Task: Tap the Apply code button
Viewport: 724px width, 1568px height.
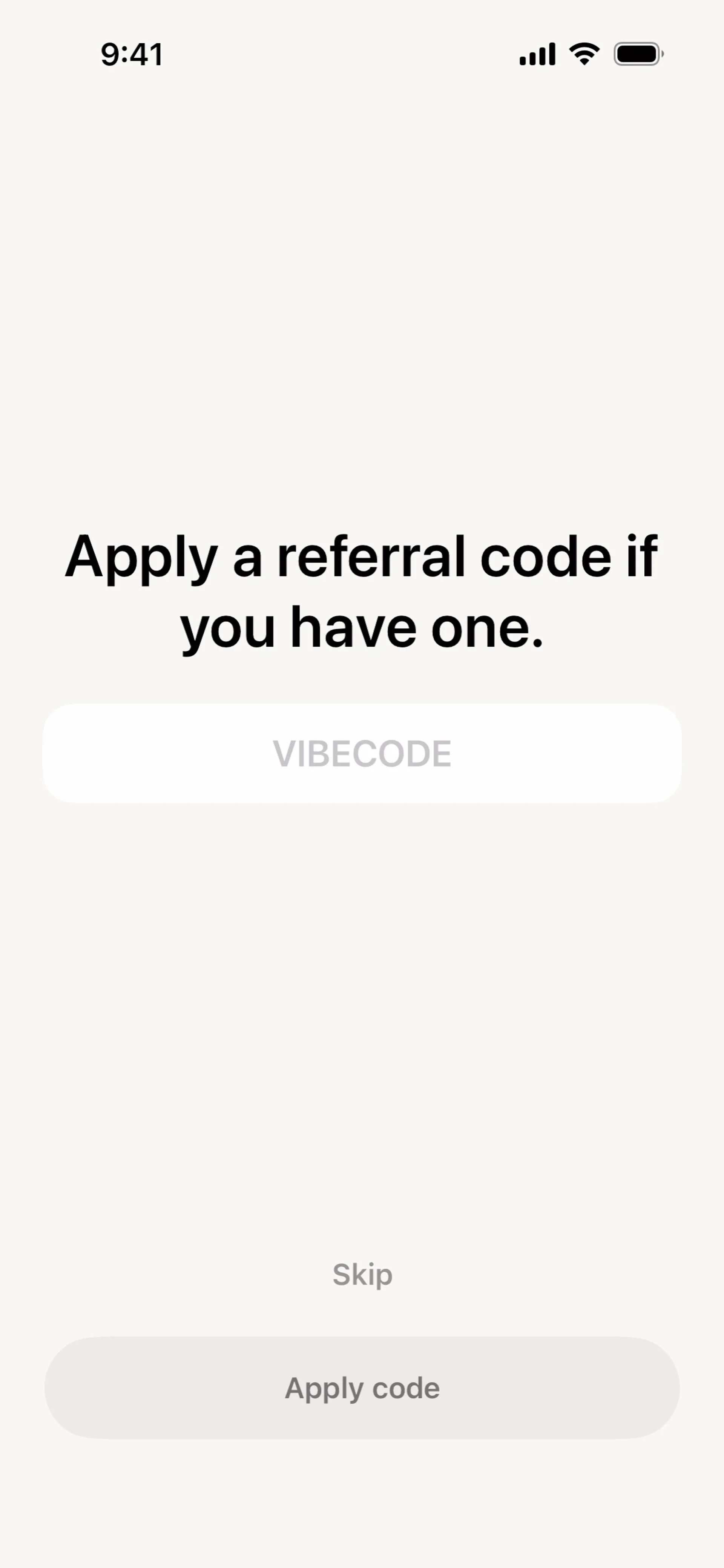Action: (x=362, y=1388)
